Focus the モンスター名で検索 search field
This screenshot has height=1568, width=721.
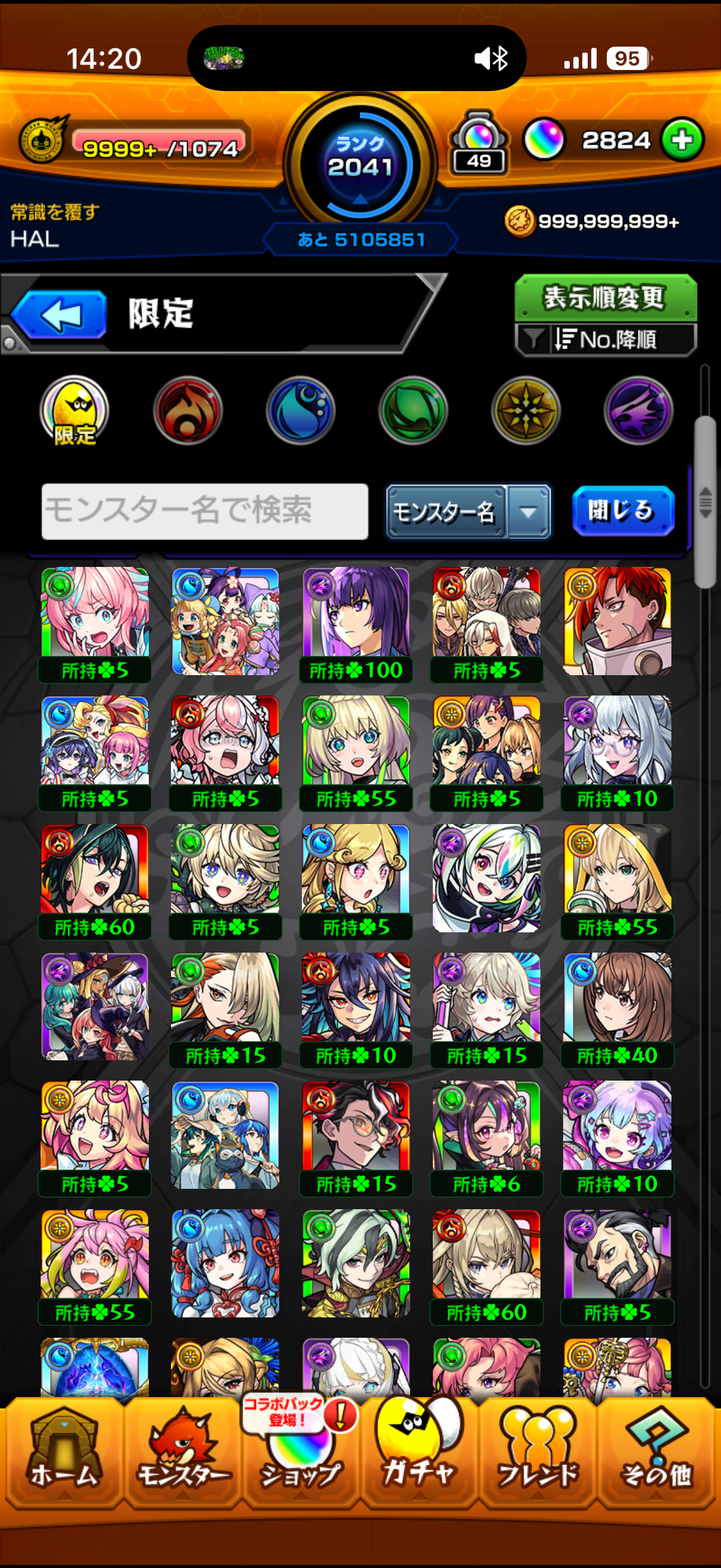click(204, 511)
